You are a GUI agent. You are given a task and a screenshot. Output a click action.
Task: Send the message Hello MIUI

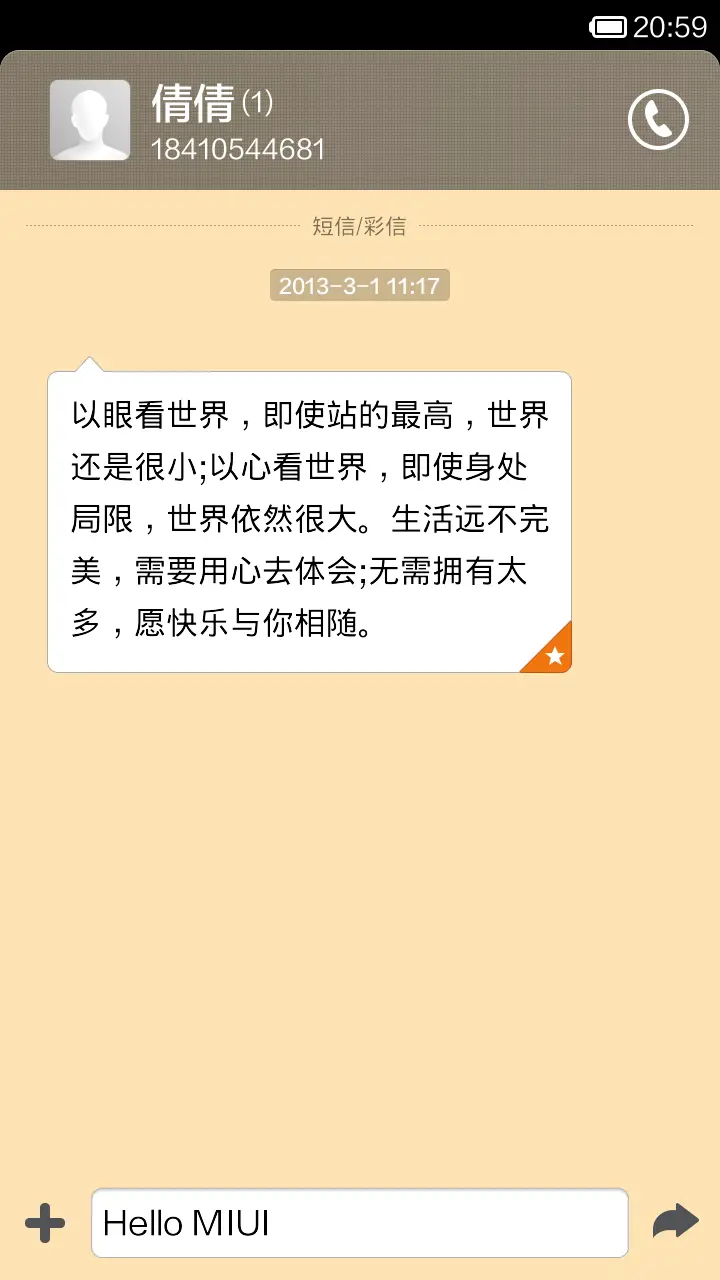675,1222
